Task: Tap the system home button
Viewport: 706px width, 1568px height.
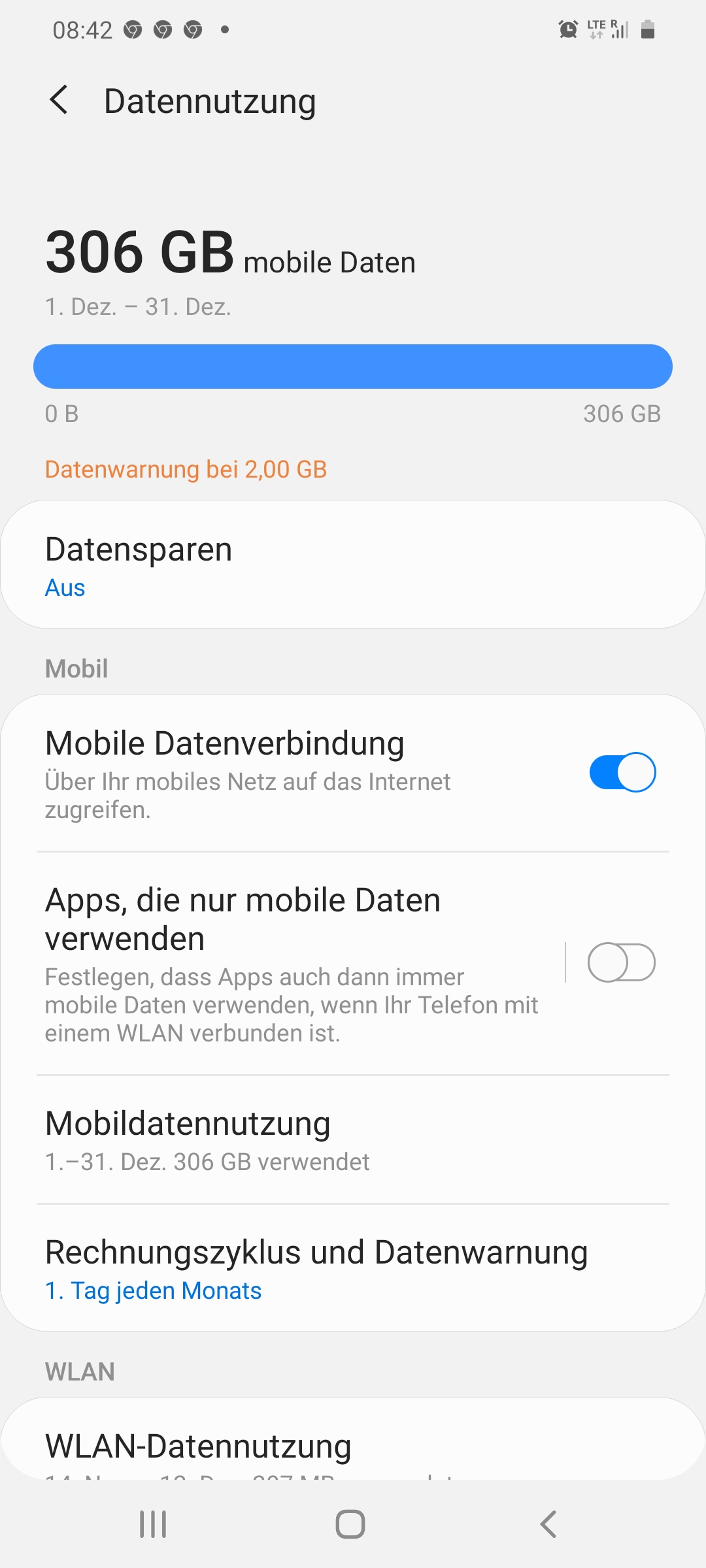Action: click(350, 1524)
